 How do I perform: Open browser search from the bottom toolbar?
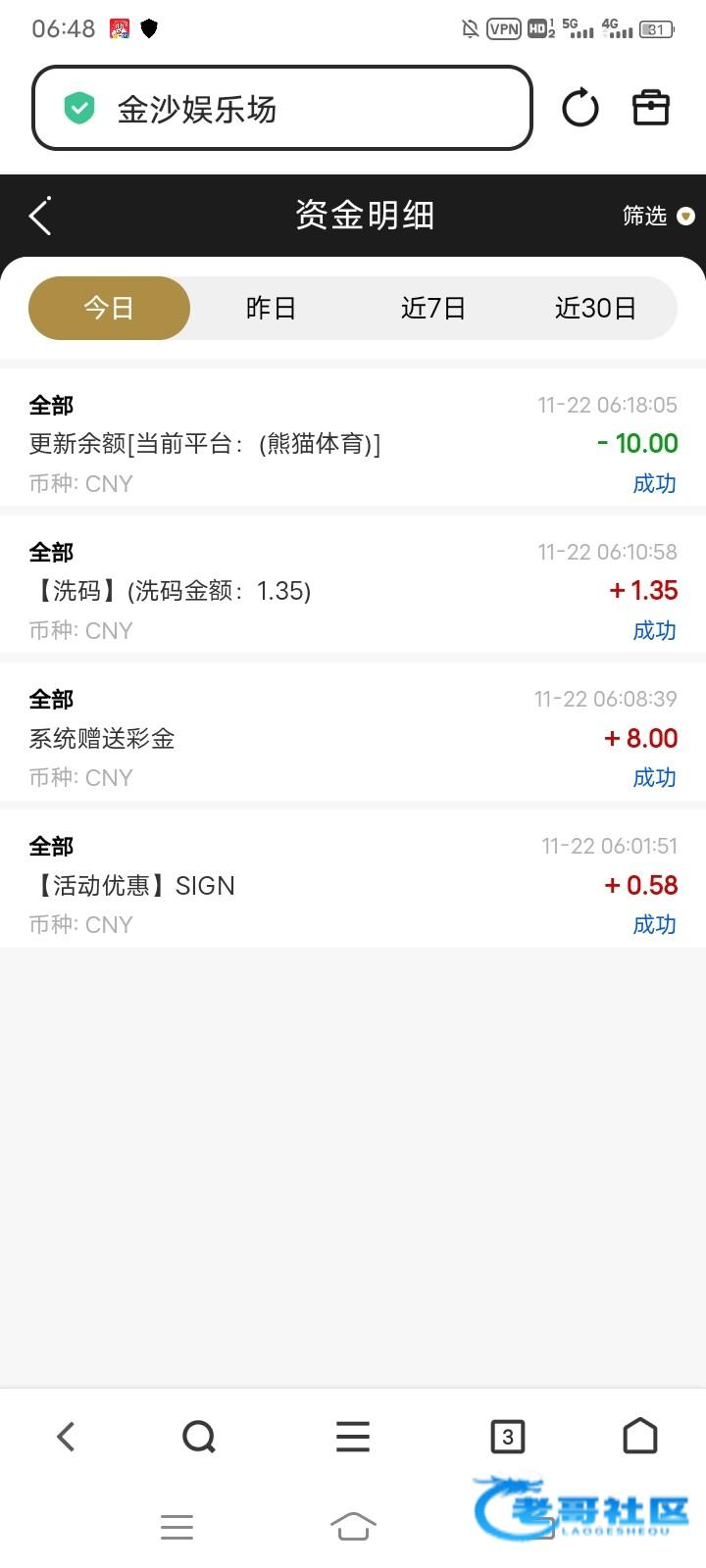pos(199,1437)
